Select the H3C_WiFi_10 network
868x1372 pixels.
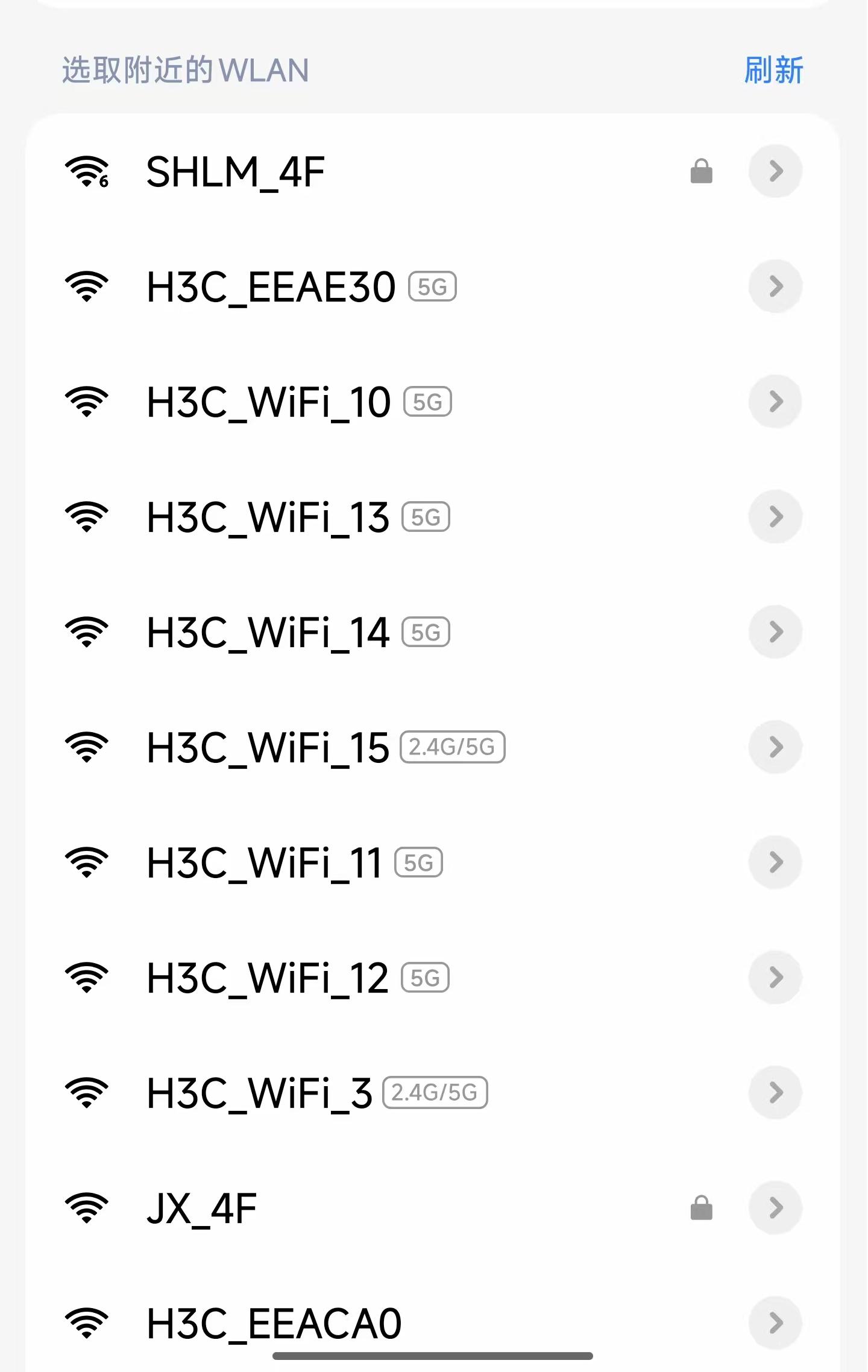click(269, 402)
